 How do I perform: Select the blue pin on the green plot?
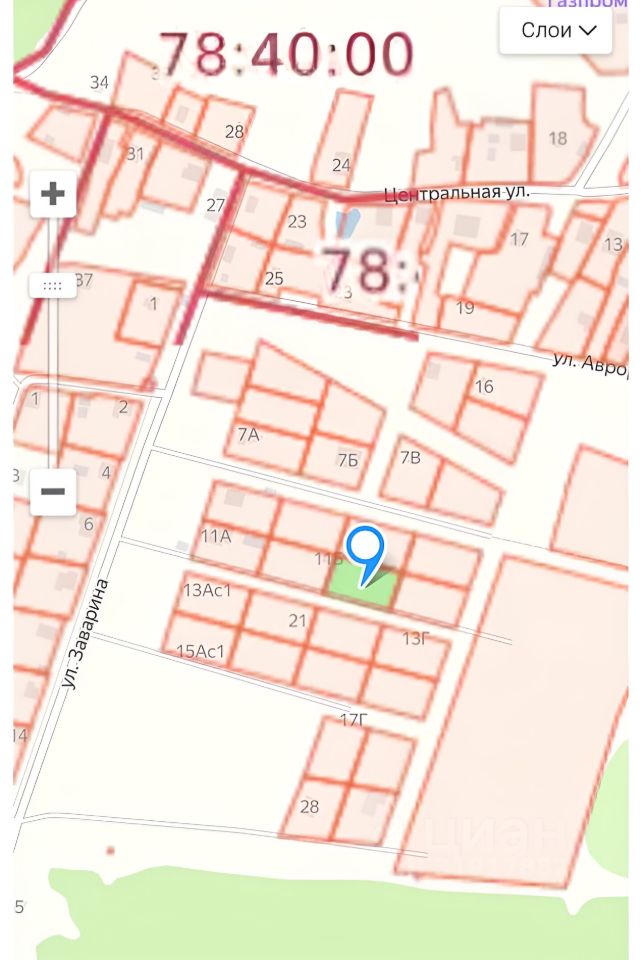365,550
